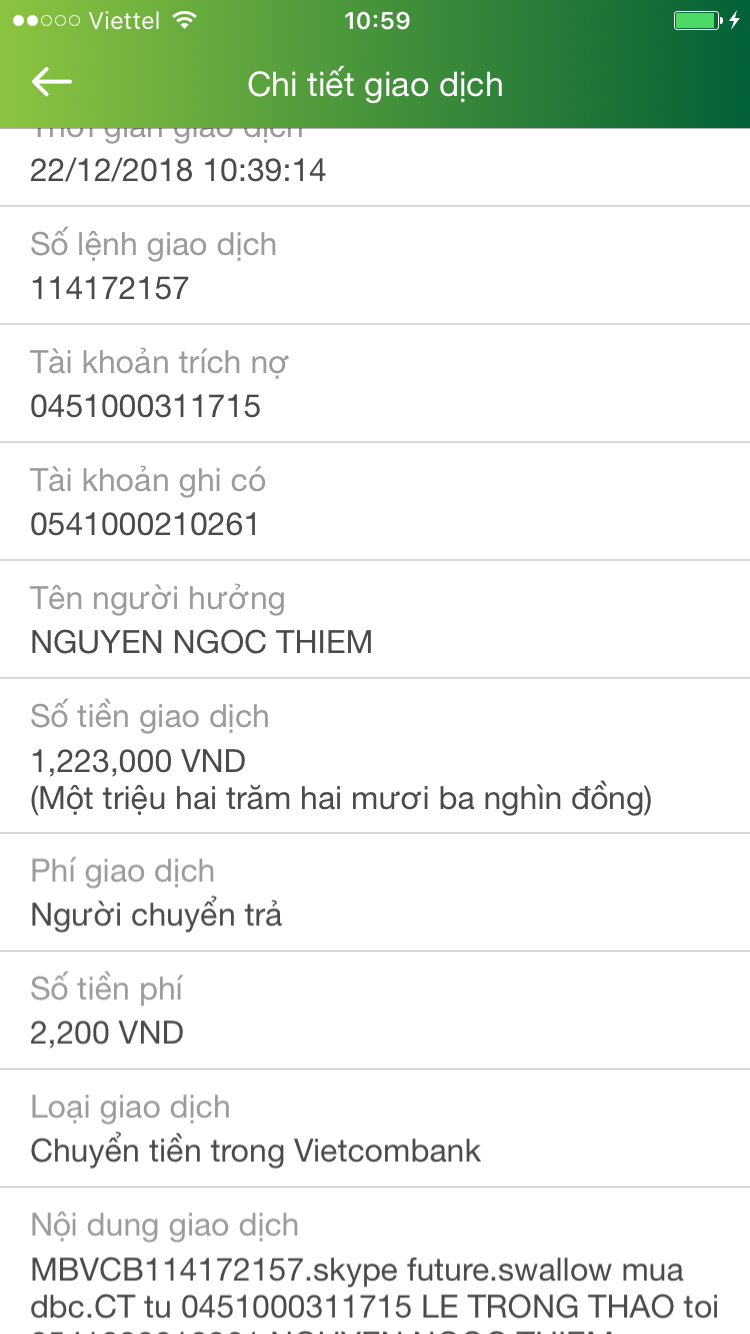Tap the clock showing 10:59
The image size is (750, 1334).
(375, 19)
